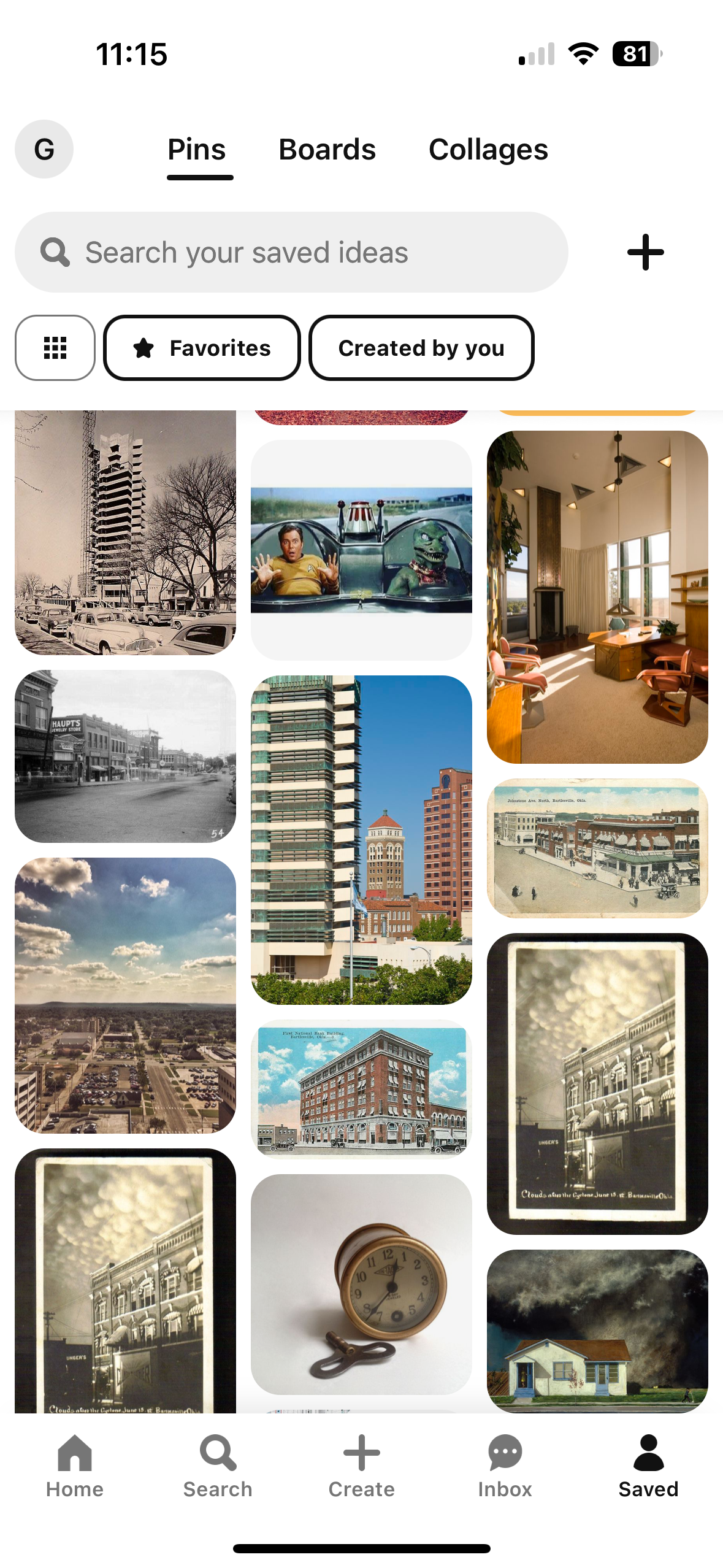Viewport: 723px width, 1568px height.
Task: Open the pin with the green lizard creature
Action: click(x=361, y=550)
